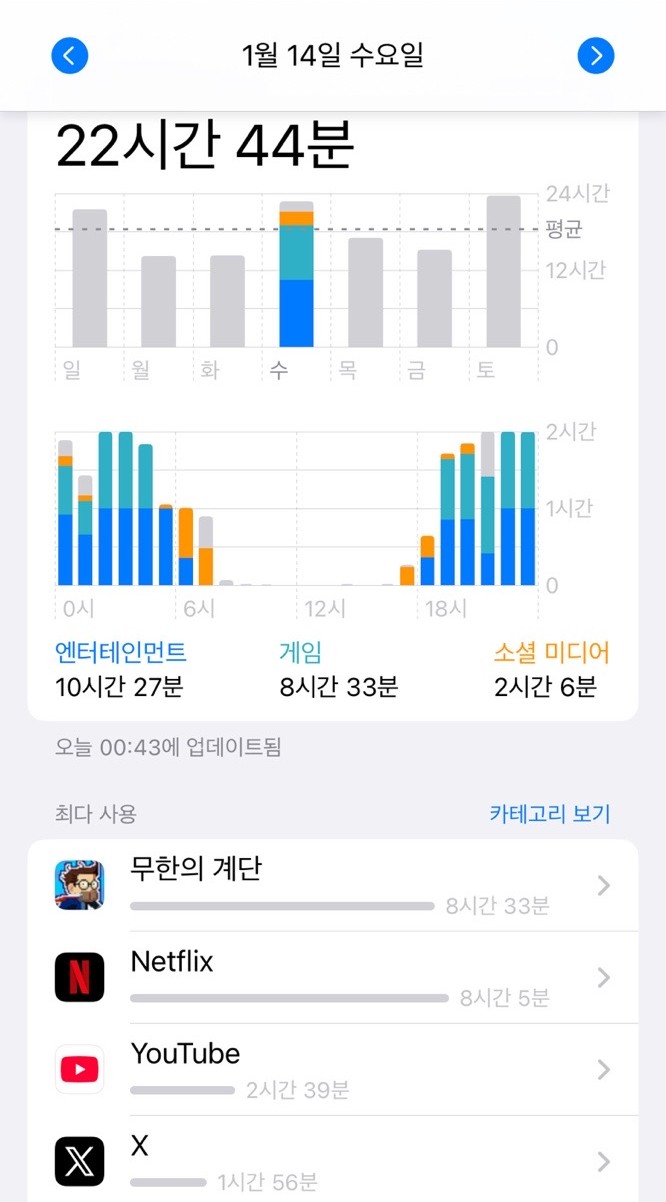View YouTube screen time details
The image size is (666, 1202).
tap(332, 1070)
